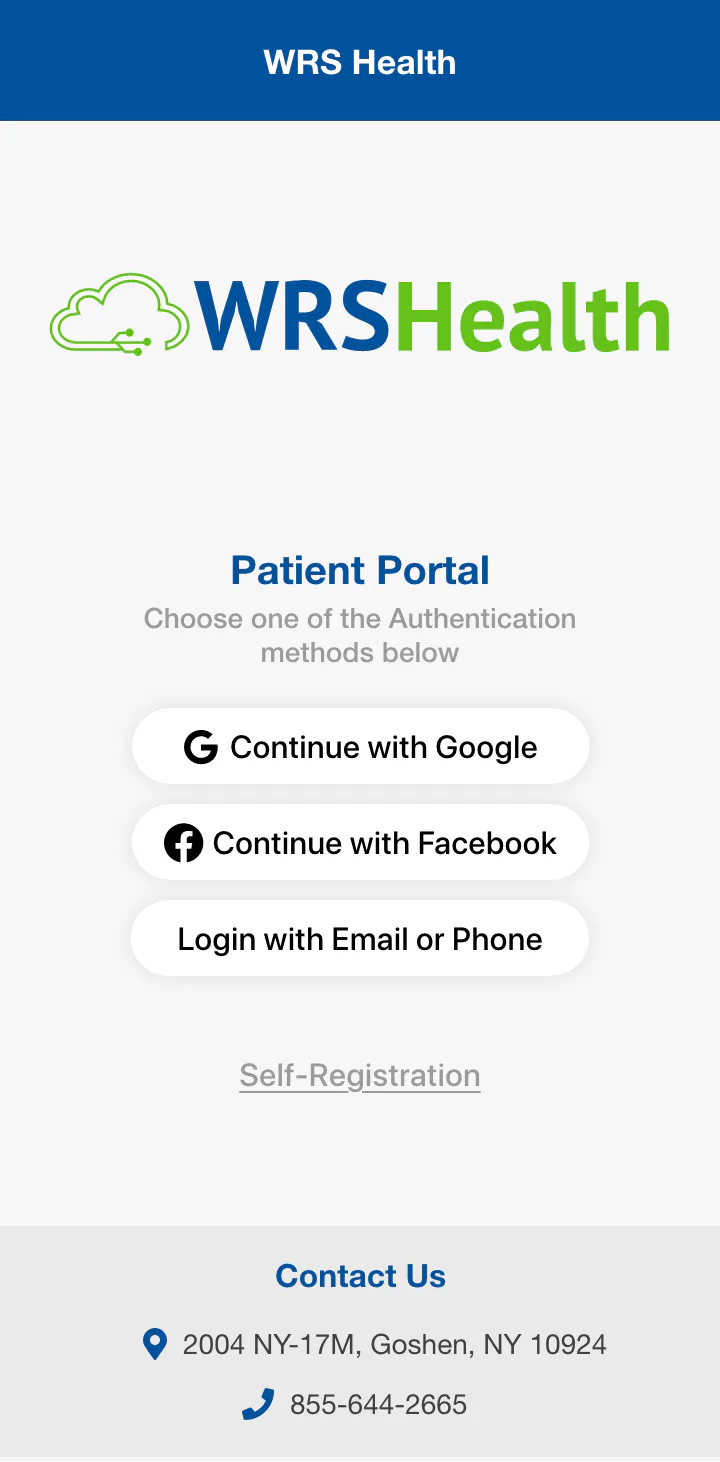Click the Google G icon

tap(200, 746)
